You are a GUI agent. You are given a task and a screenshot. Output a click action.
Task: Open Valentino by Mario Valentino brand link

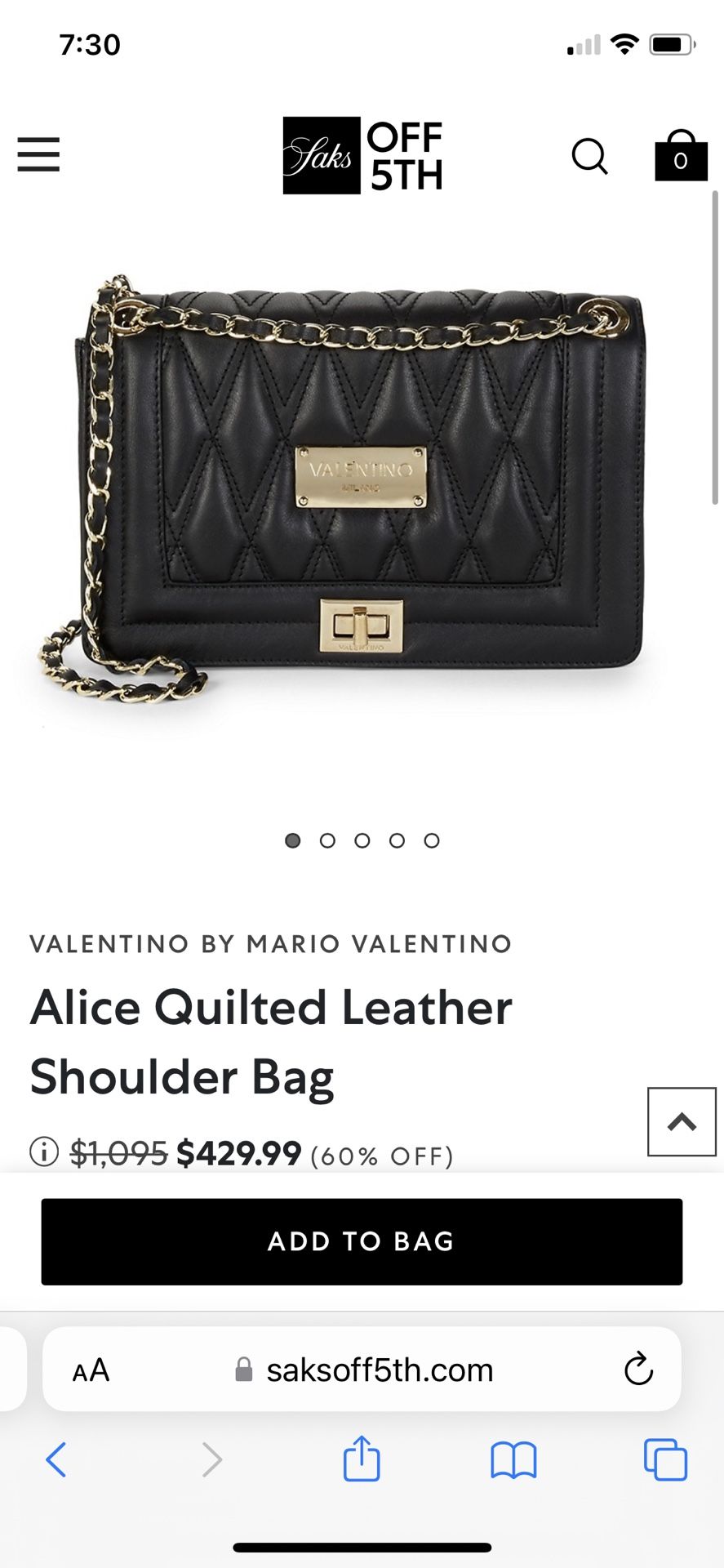(271, 944)
